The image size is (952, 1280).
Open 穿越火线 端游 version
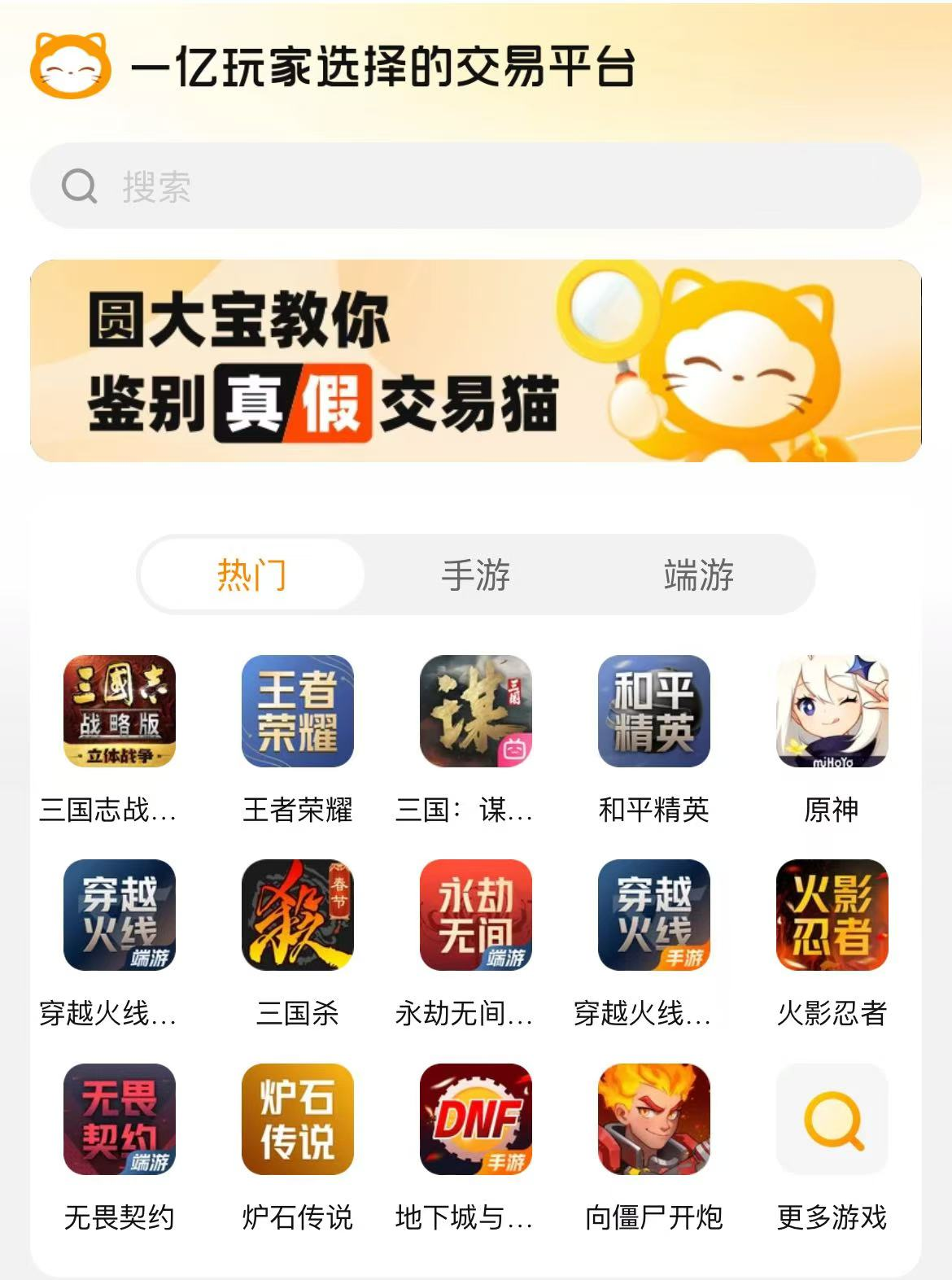point(120,915)
